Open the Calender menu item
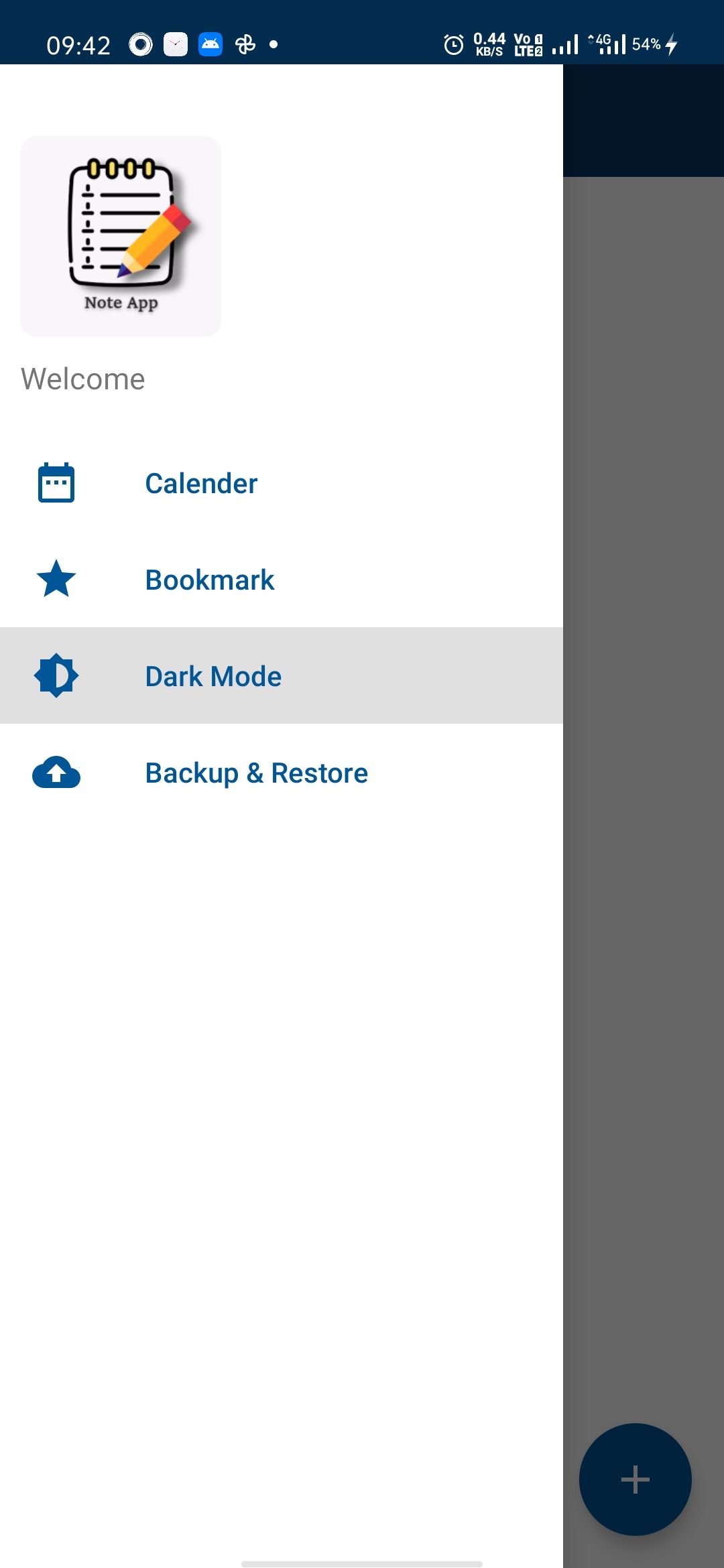Screen dimensions: 724x1568 tap(201, 483)
